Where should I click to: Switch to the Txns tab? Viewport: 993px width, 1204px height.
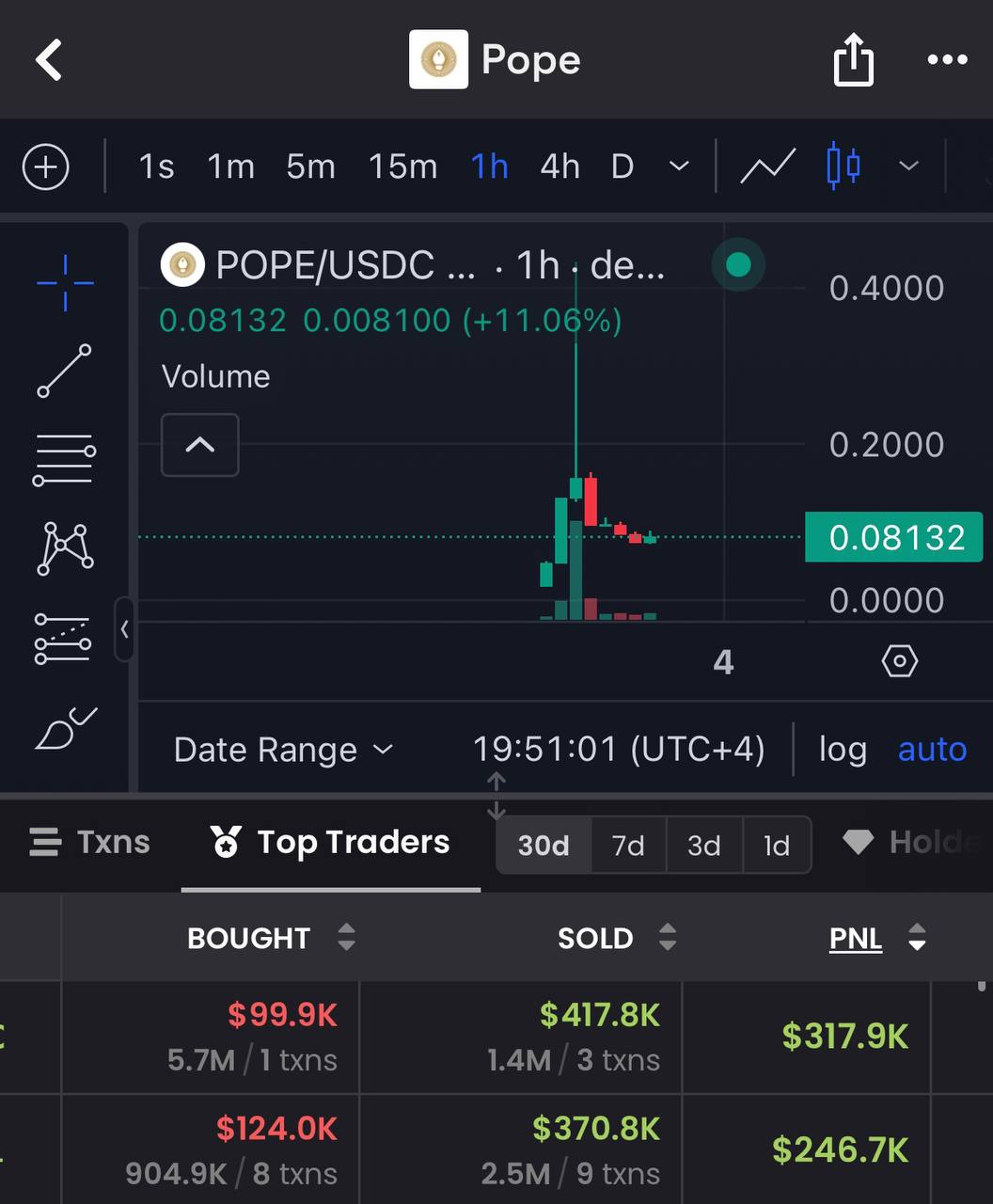click(x=90, y=842)
